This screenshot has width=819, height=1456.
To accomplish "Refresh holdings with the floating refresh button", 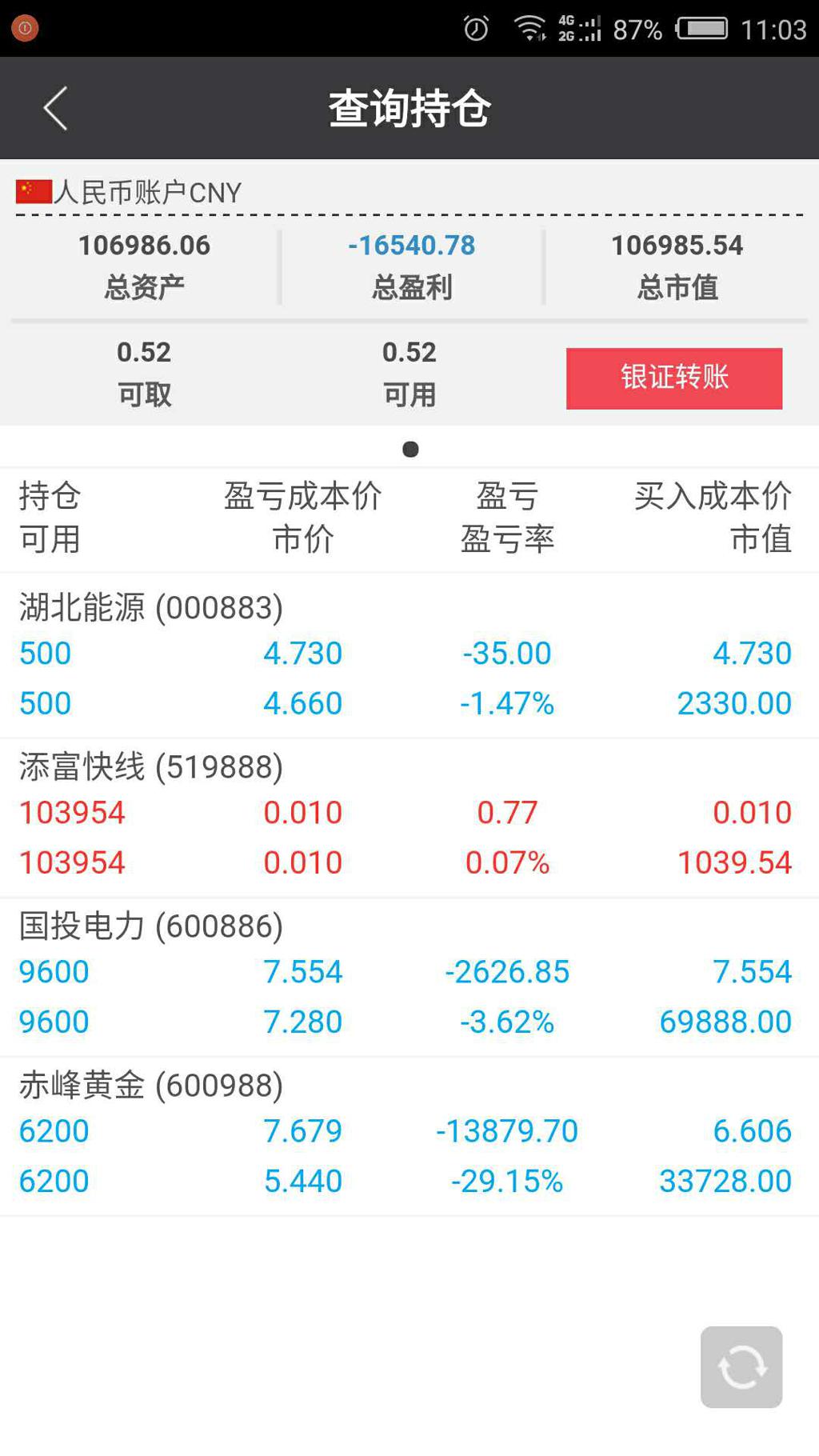I will point(741,1366).
